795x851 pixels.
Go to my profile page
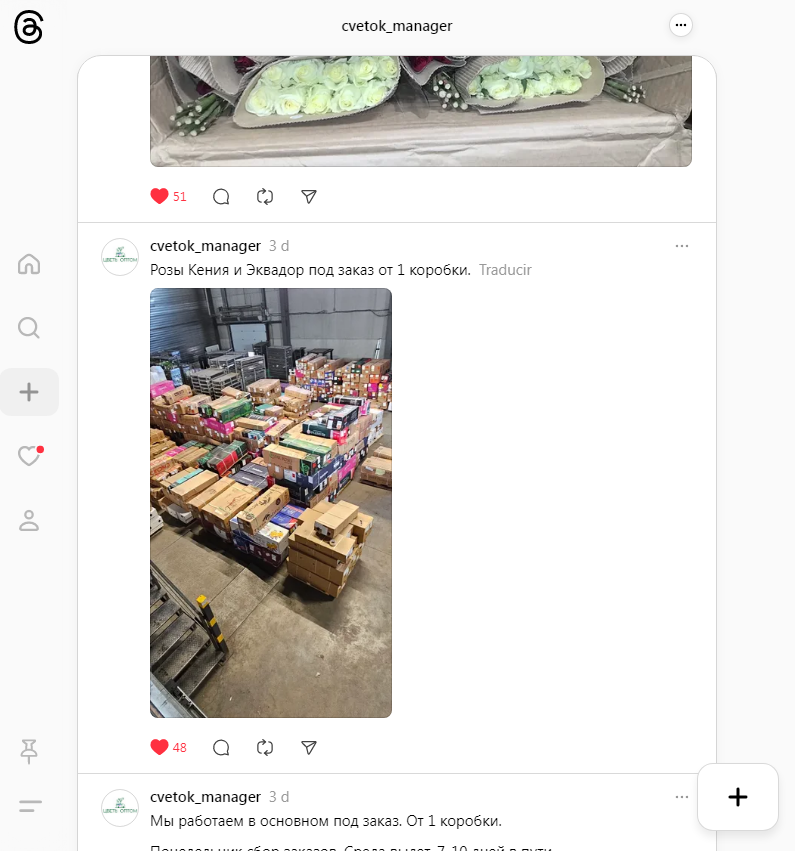click(29, 520)
